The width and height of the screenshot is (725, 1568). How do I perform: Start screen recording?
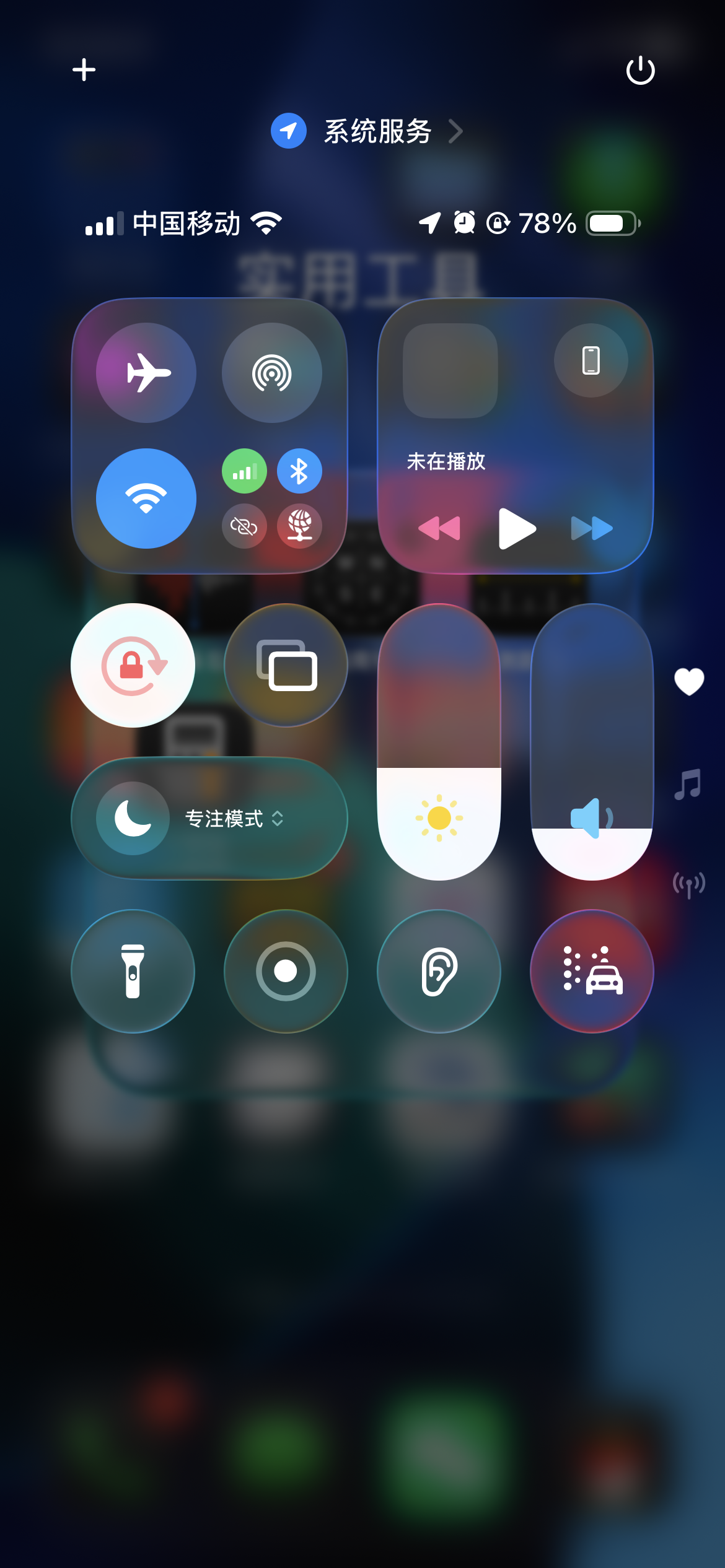286,971
